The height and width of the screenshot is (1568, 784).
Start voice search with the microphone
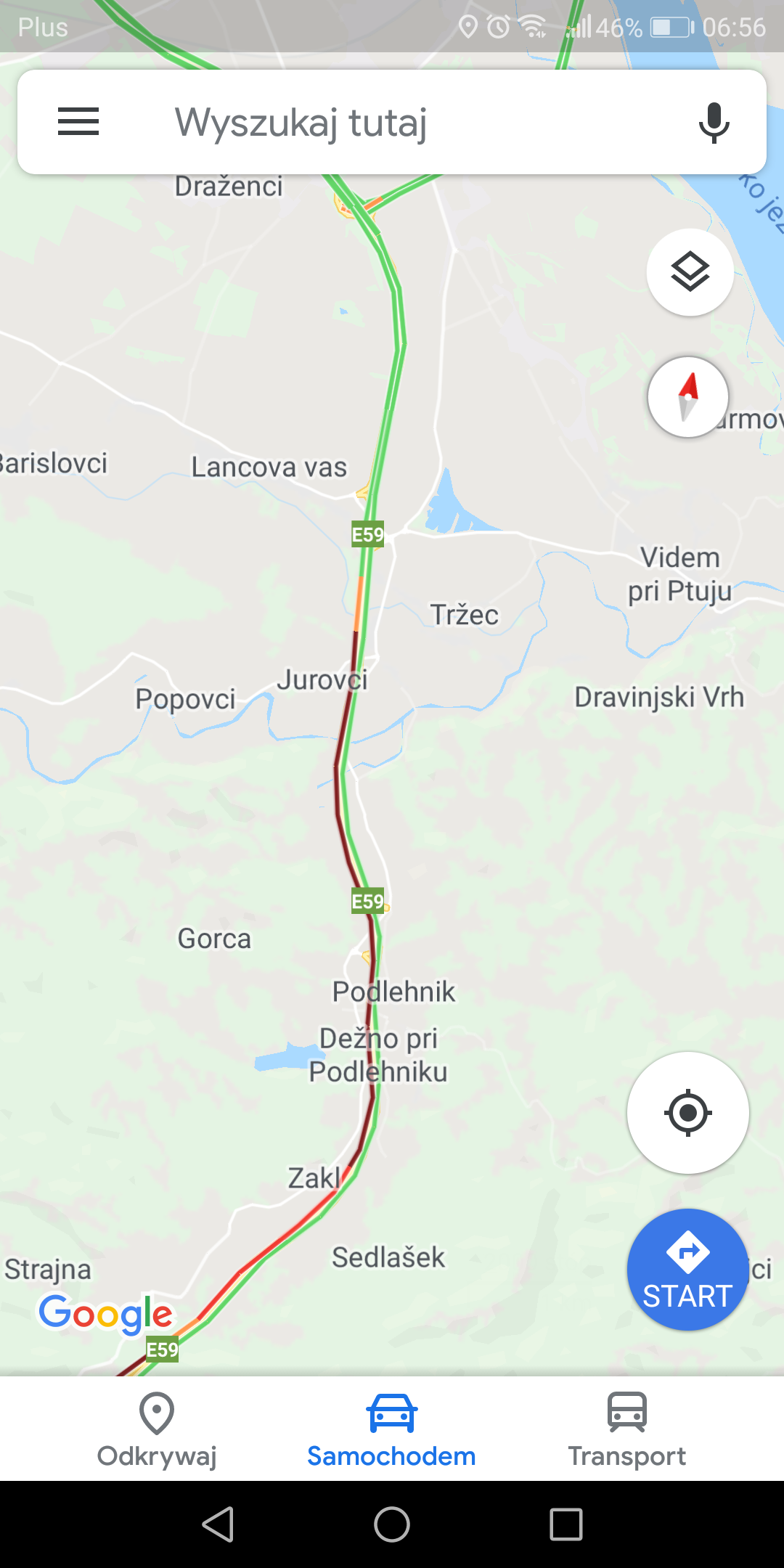(714, 122)
